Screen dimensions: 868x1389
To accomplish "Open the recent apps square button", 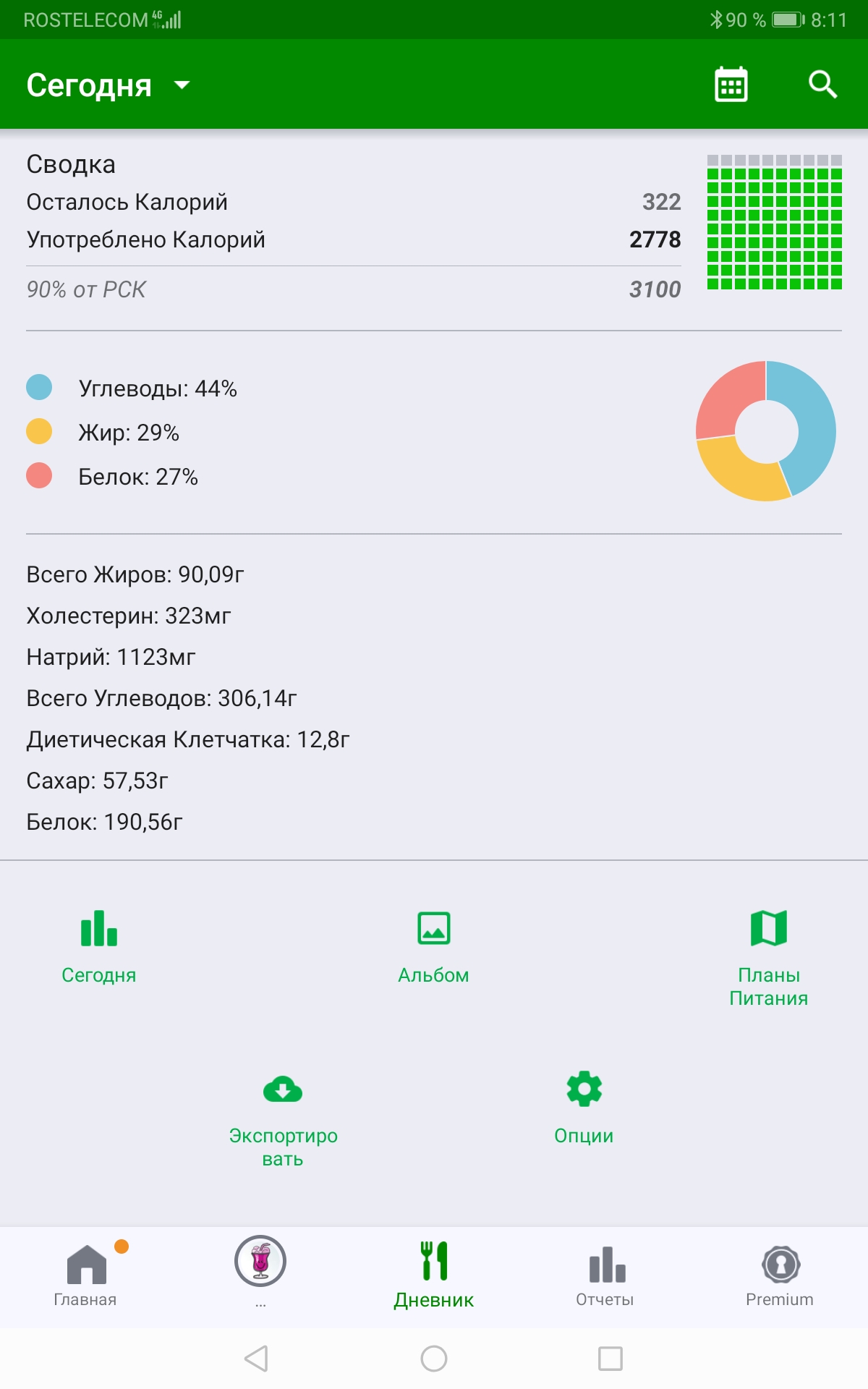I will click(610, 1359).
